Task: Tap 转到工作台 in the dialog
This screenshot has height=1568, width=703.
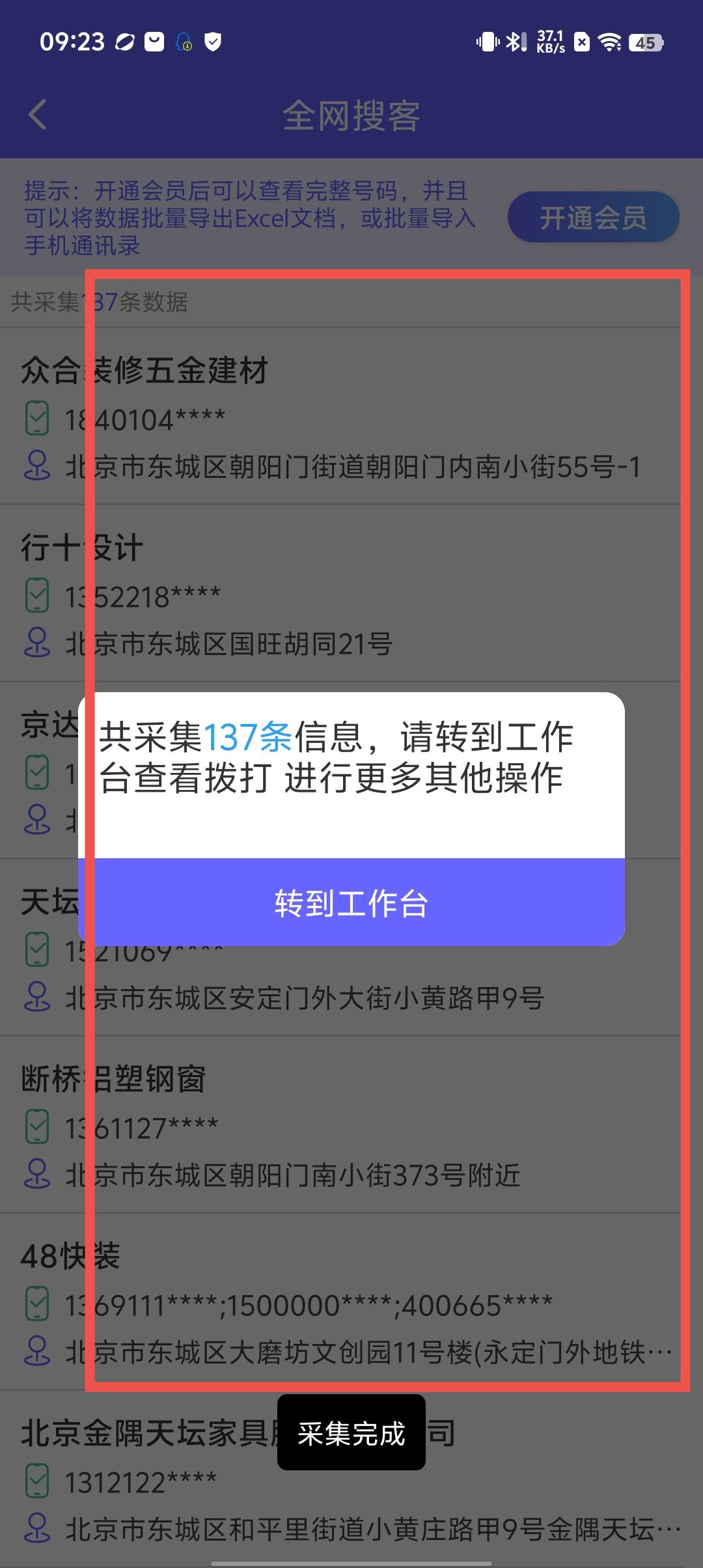Action: click(x=351, y=903)
